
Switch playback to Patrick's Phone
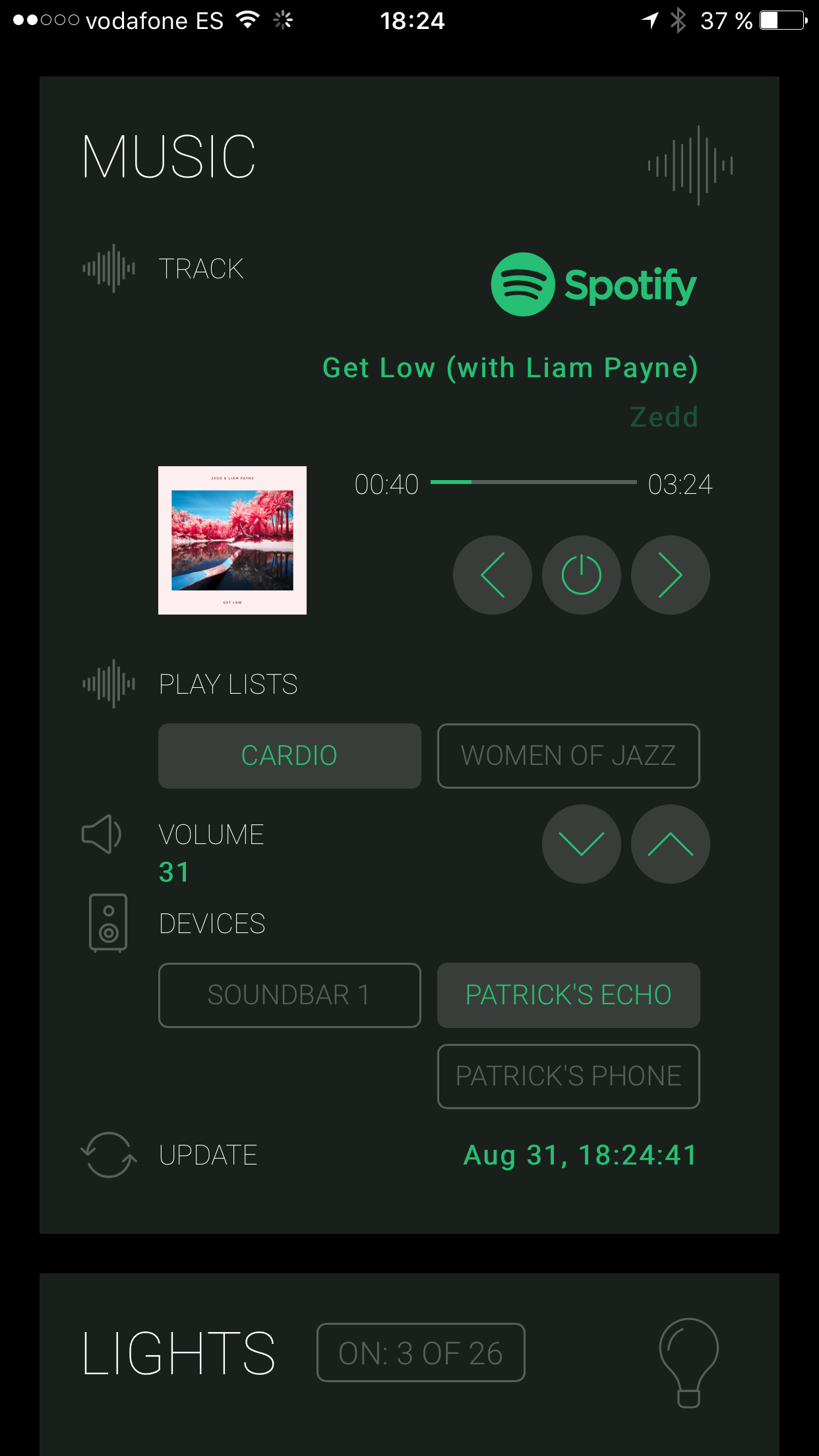click(568, 1076)
